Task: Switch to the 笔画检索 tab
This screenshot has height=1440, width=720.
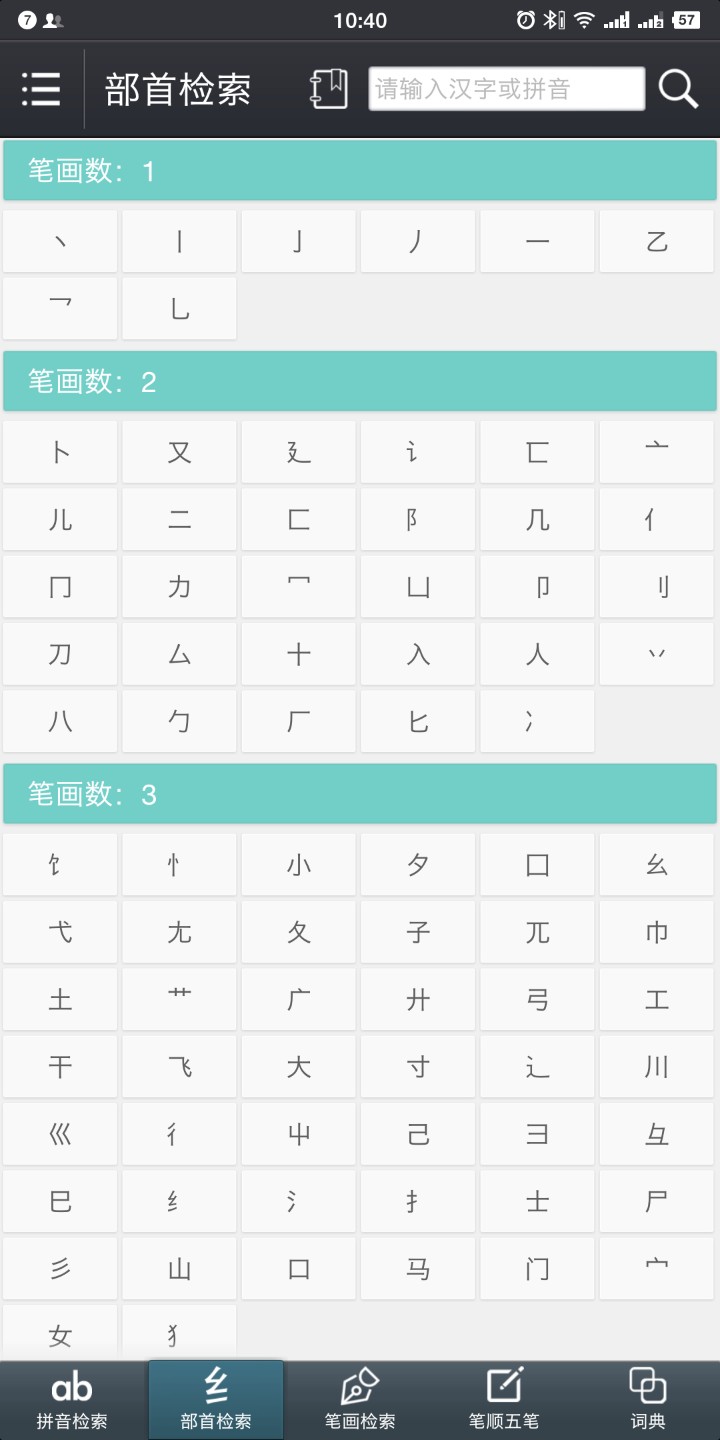Action: (x=360, y=1400)
